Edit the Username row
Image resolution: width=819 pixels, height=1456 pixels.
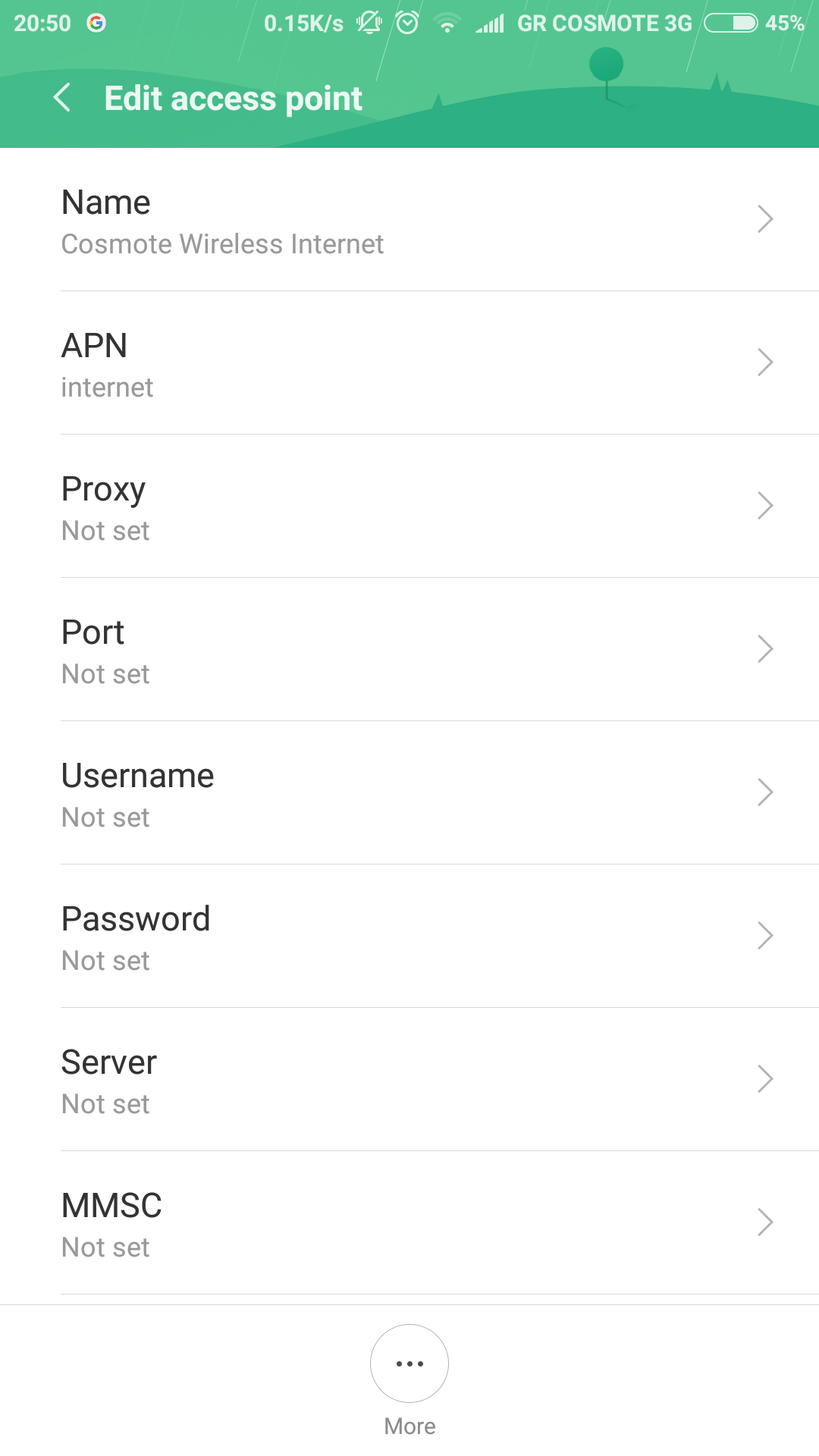tap(409, 793)
